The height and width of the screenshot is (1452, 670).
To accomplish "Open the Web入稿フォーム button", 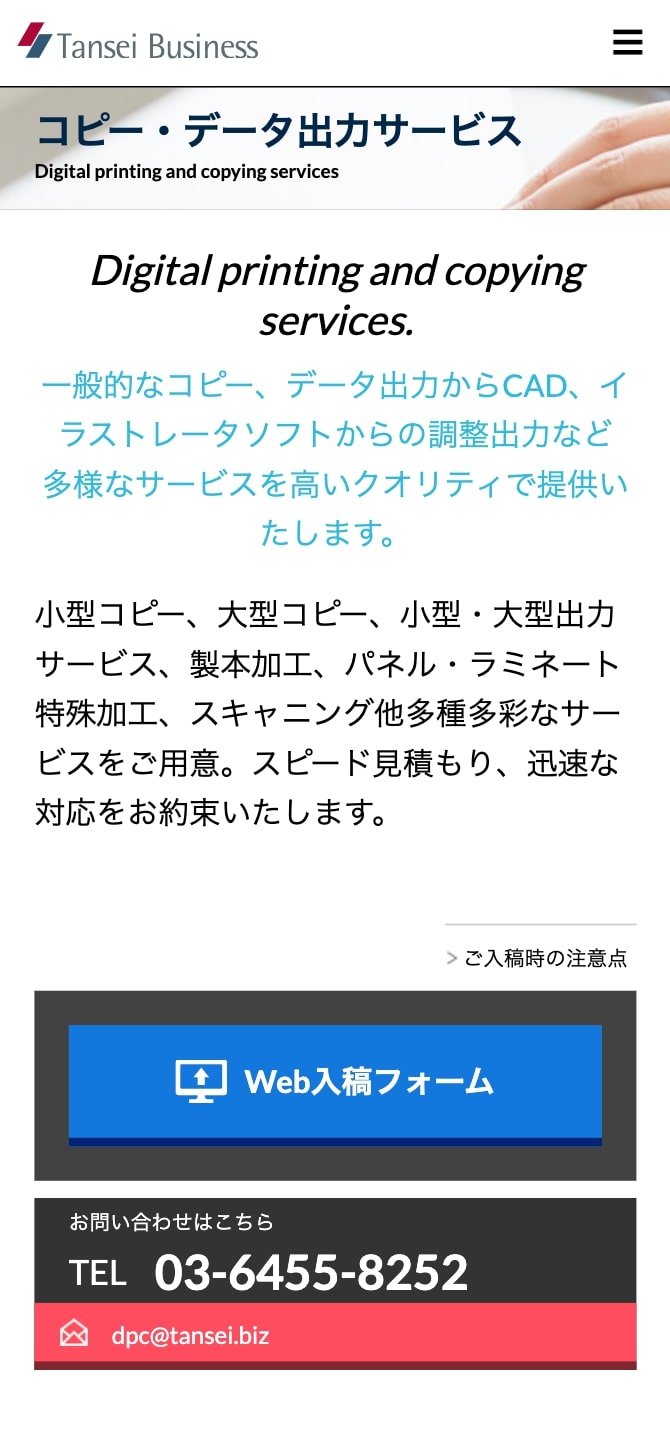I will (335, 1083).
